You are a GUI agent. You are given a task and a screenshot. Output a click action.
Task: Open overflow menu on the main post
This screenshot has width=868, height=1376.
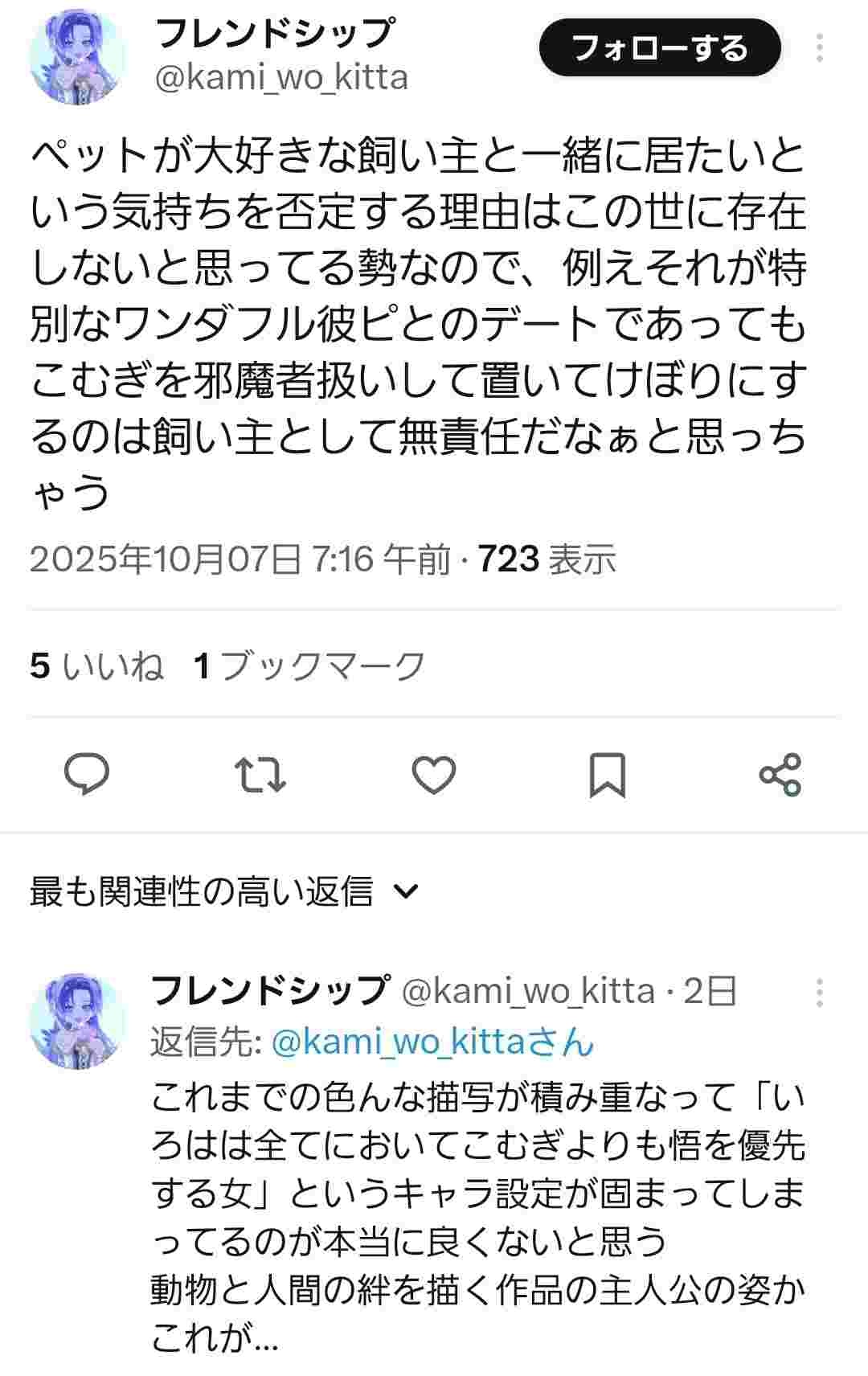click(819, 48)
